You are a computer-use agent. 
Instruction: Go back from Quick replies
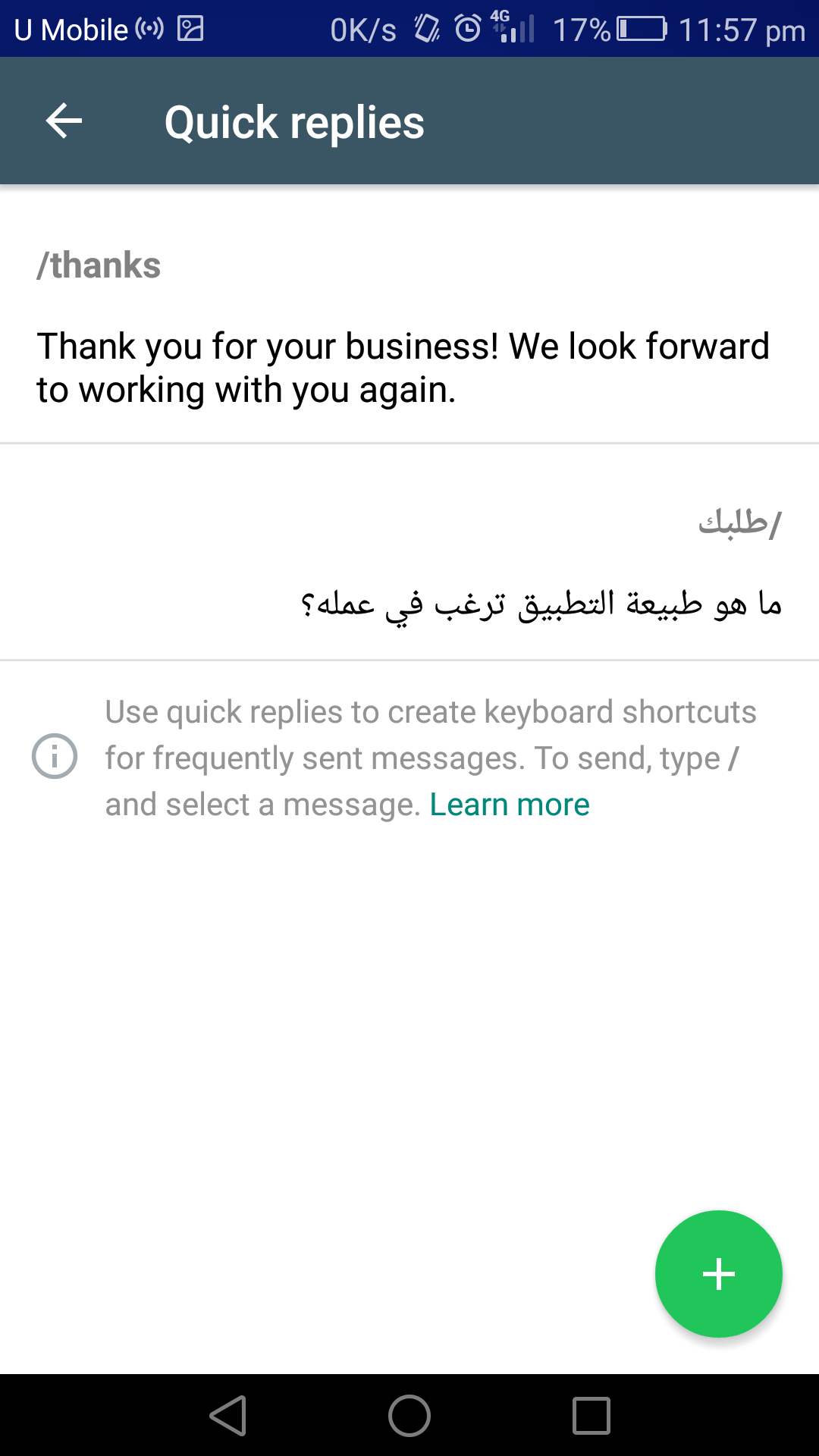click(64, 121)
